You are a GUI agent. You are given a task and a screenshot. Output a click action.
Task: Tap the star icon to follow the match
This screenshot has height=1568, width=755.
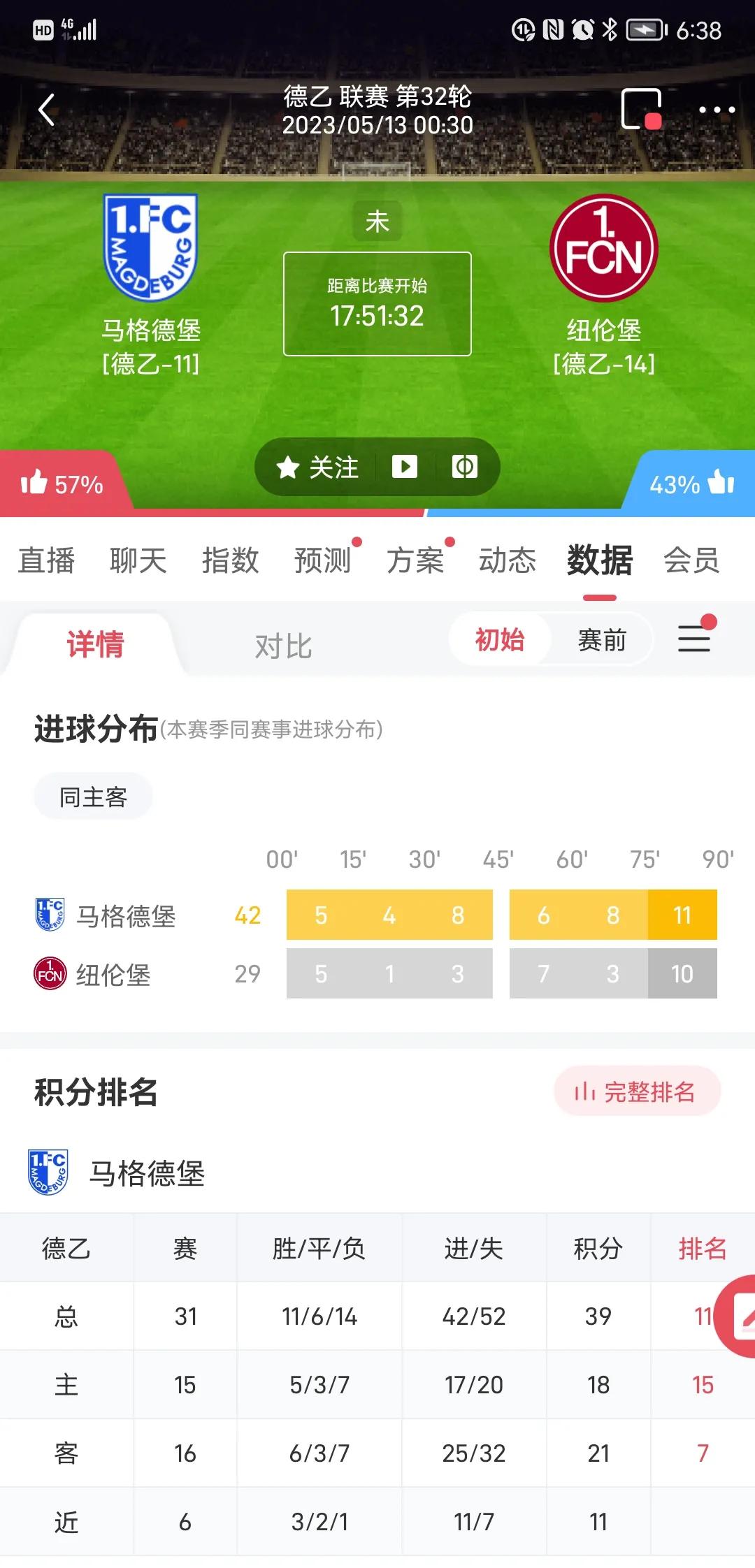tap(289, 467)
